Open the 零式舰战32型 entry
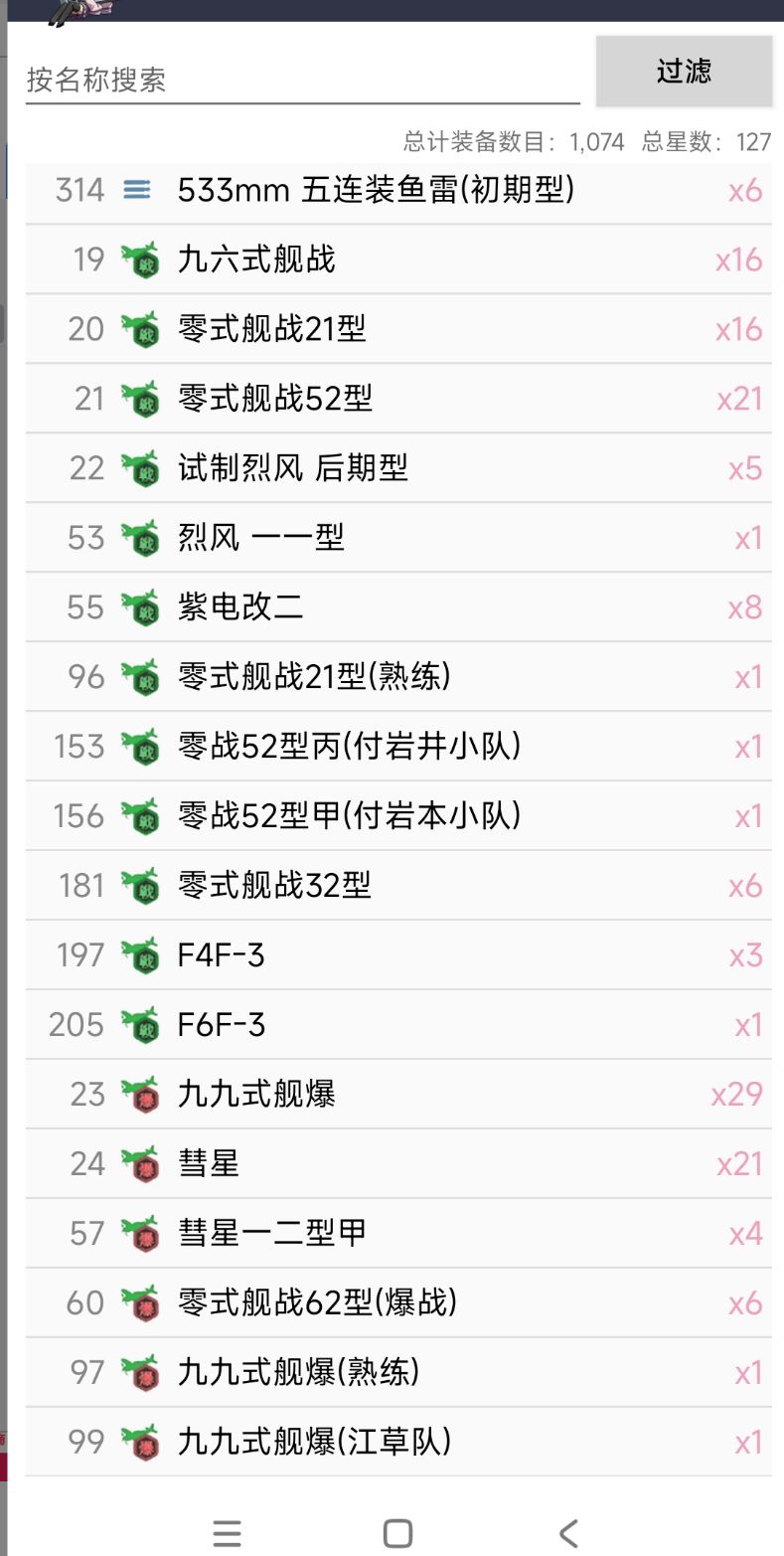 point(397,886)
